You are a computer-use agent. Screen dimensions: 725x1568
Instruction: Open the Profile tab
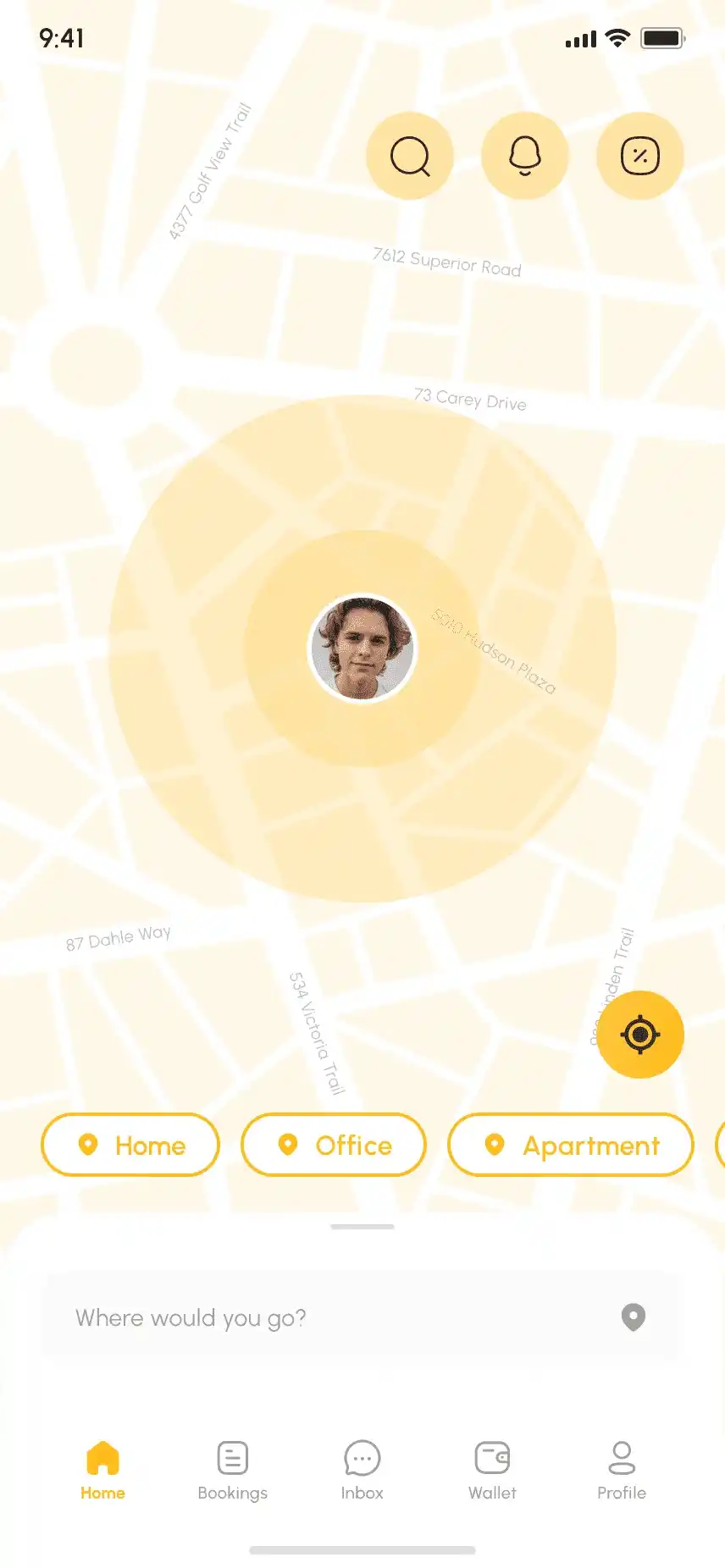coord(622,1471)
